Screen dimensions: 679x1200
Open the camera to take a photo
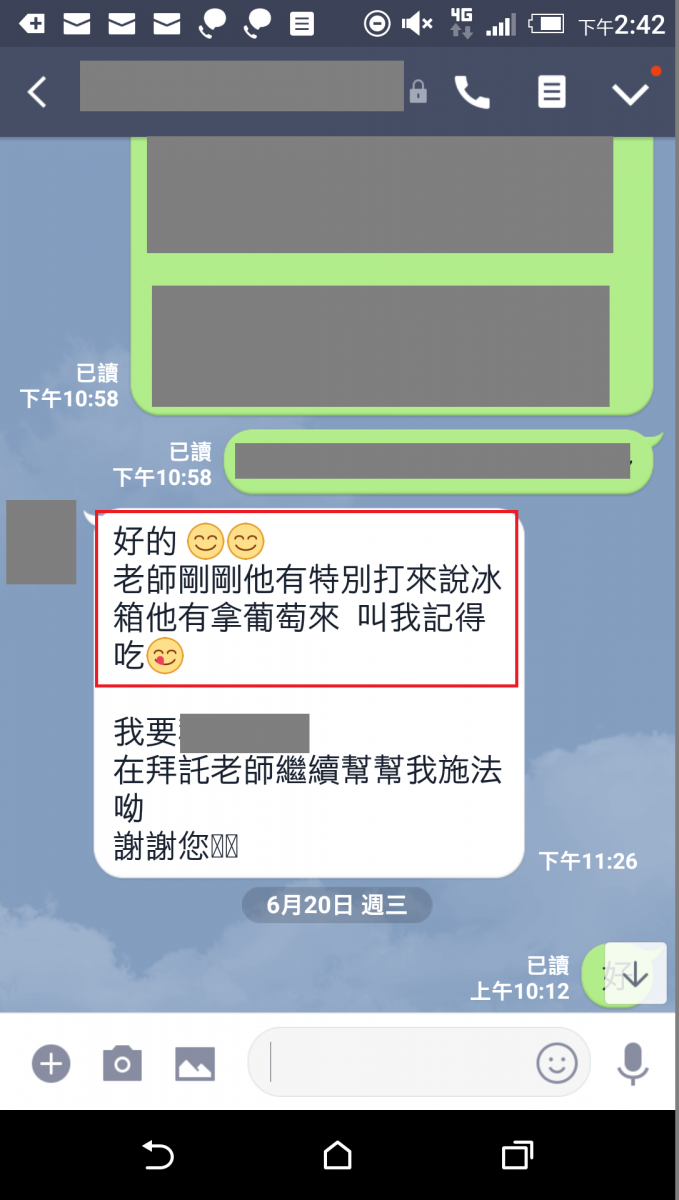coord(122,1063)
